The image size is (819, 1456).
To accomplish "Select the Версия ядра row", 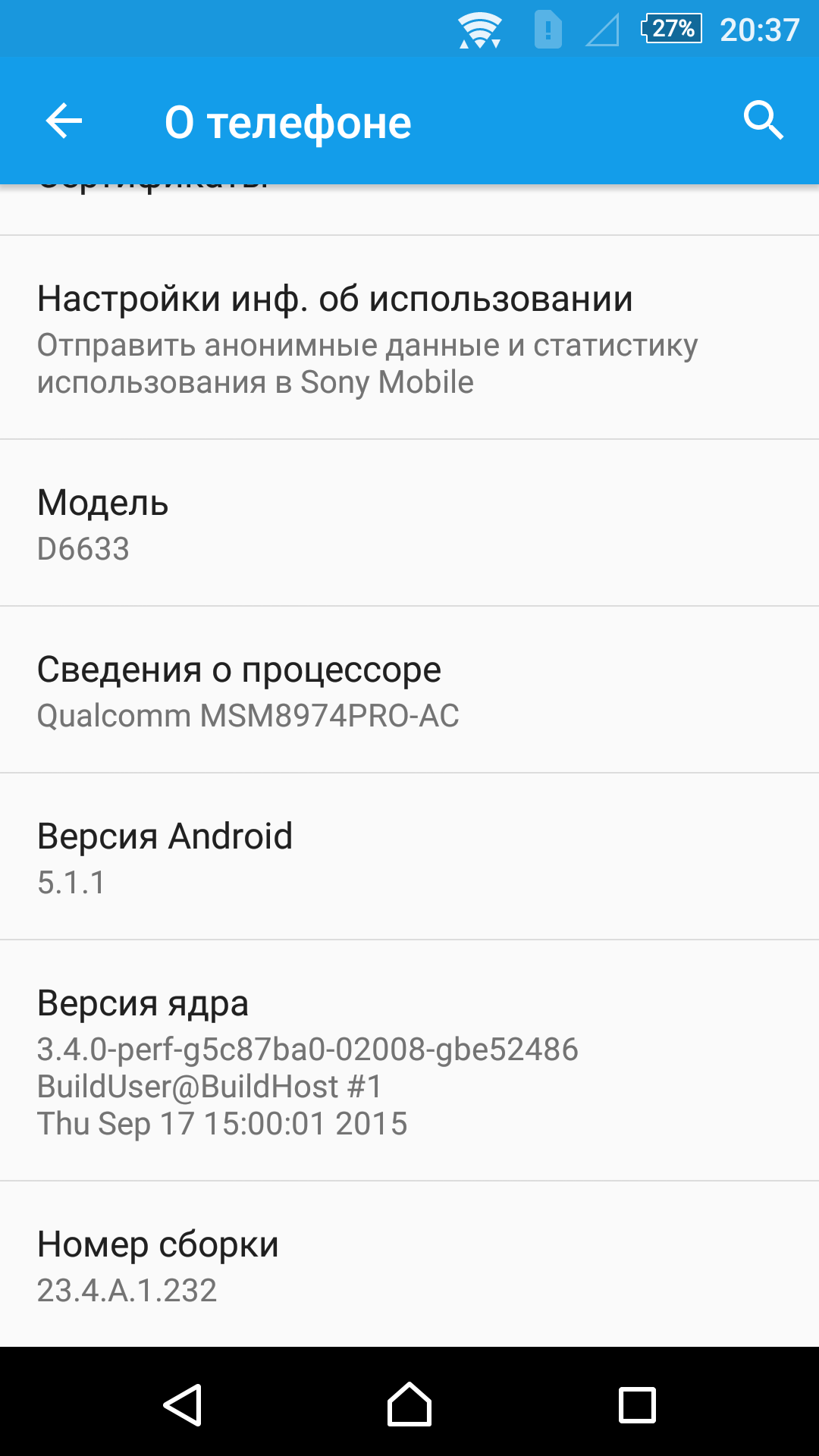I will (409, 1060).
